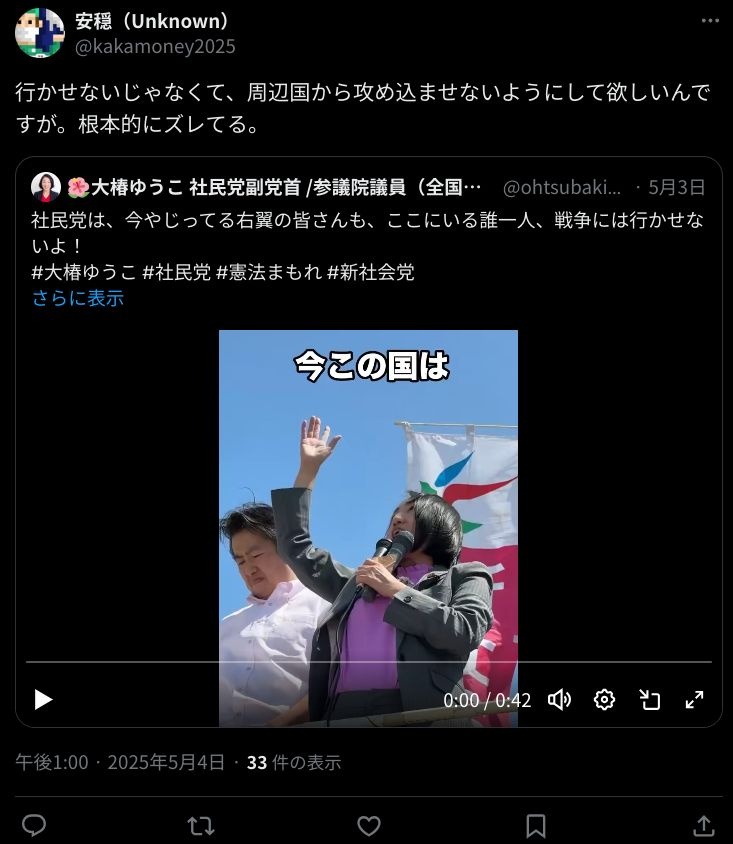Open the 安穏 profile avatar
This screenshot has height=844, width=733.
(x=39, y=32)
